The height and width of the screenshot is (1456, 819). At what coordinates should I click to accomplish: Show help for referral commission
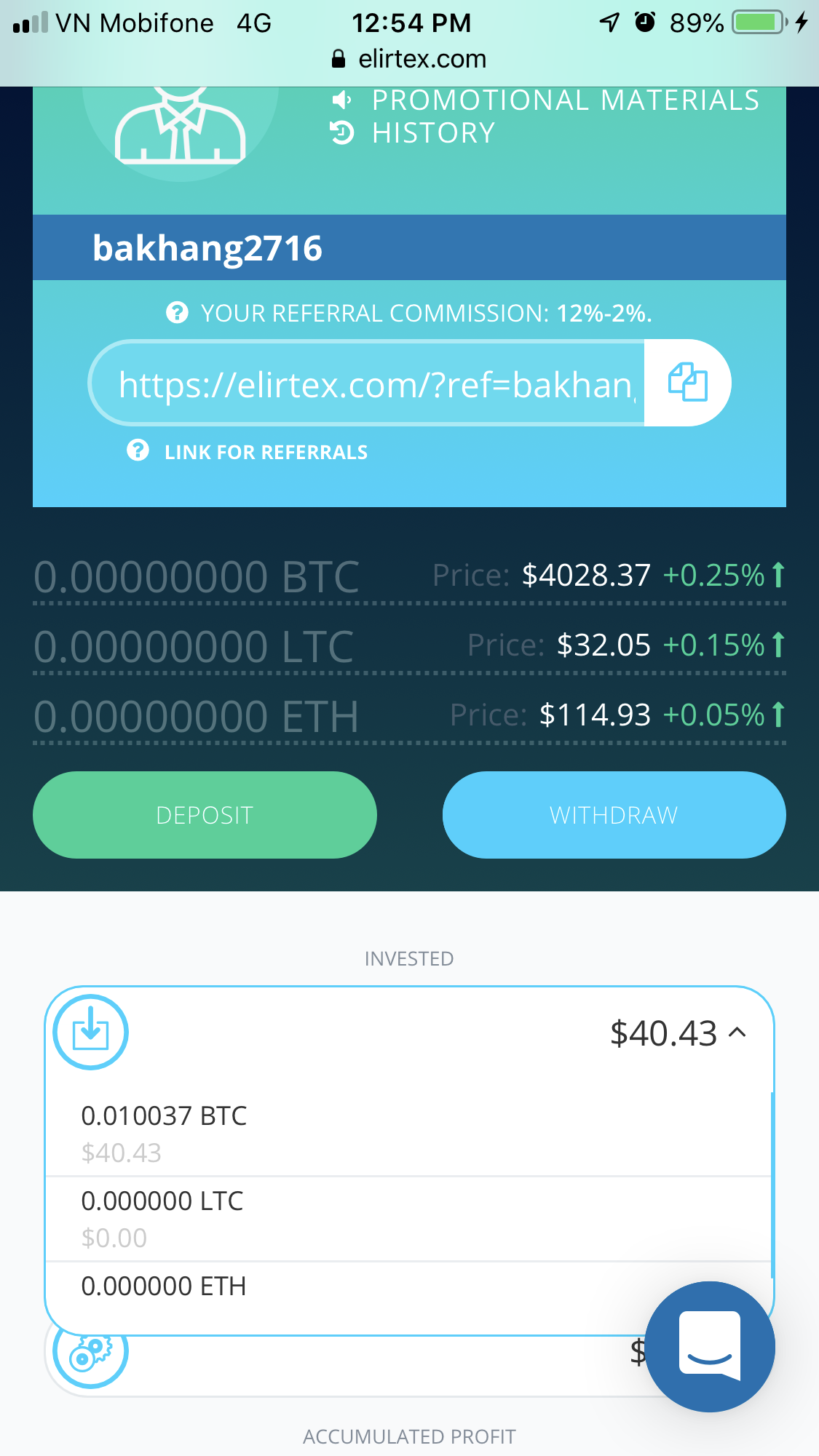point(177,313)
